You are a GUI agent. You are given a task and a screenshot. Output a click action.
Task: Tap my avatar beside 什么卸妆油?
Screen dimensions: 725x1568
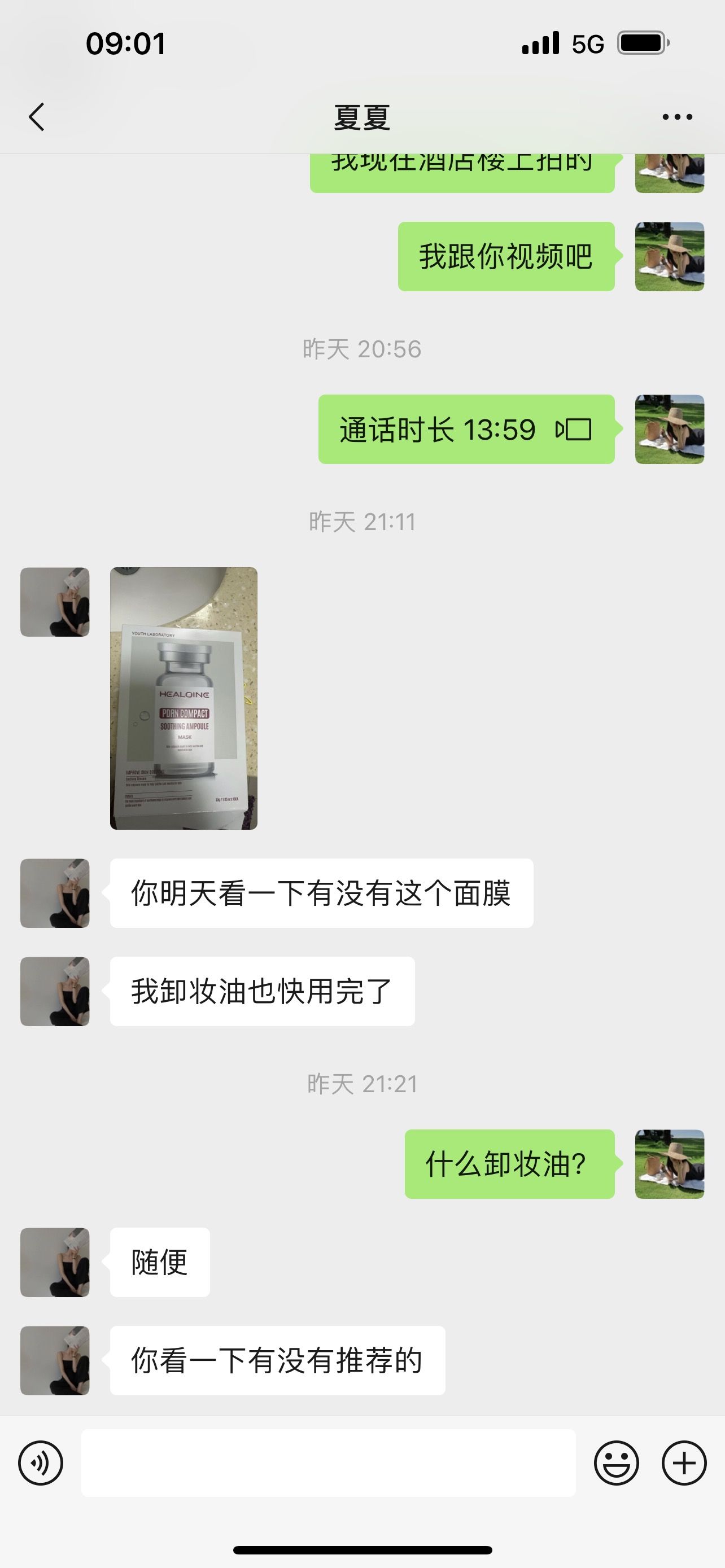tap(670, 1164)
